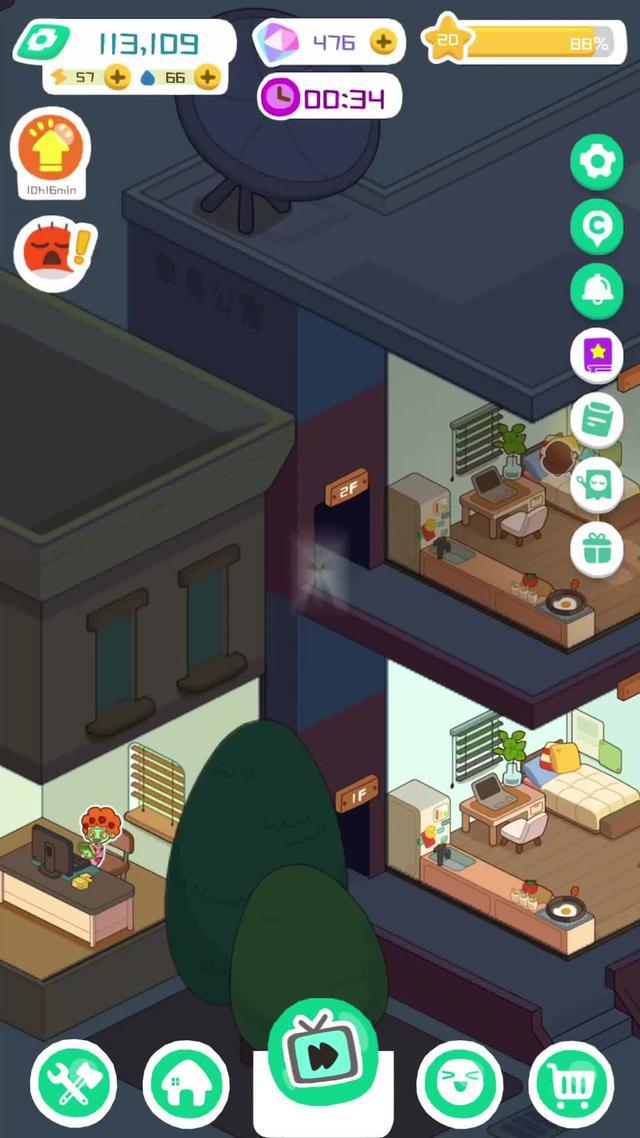The image size is (640, 1138).
Task: Go to the home house tab
Action: 186,1084
